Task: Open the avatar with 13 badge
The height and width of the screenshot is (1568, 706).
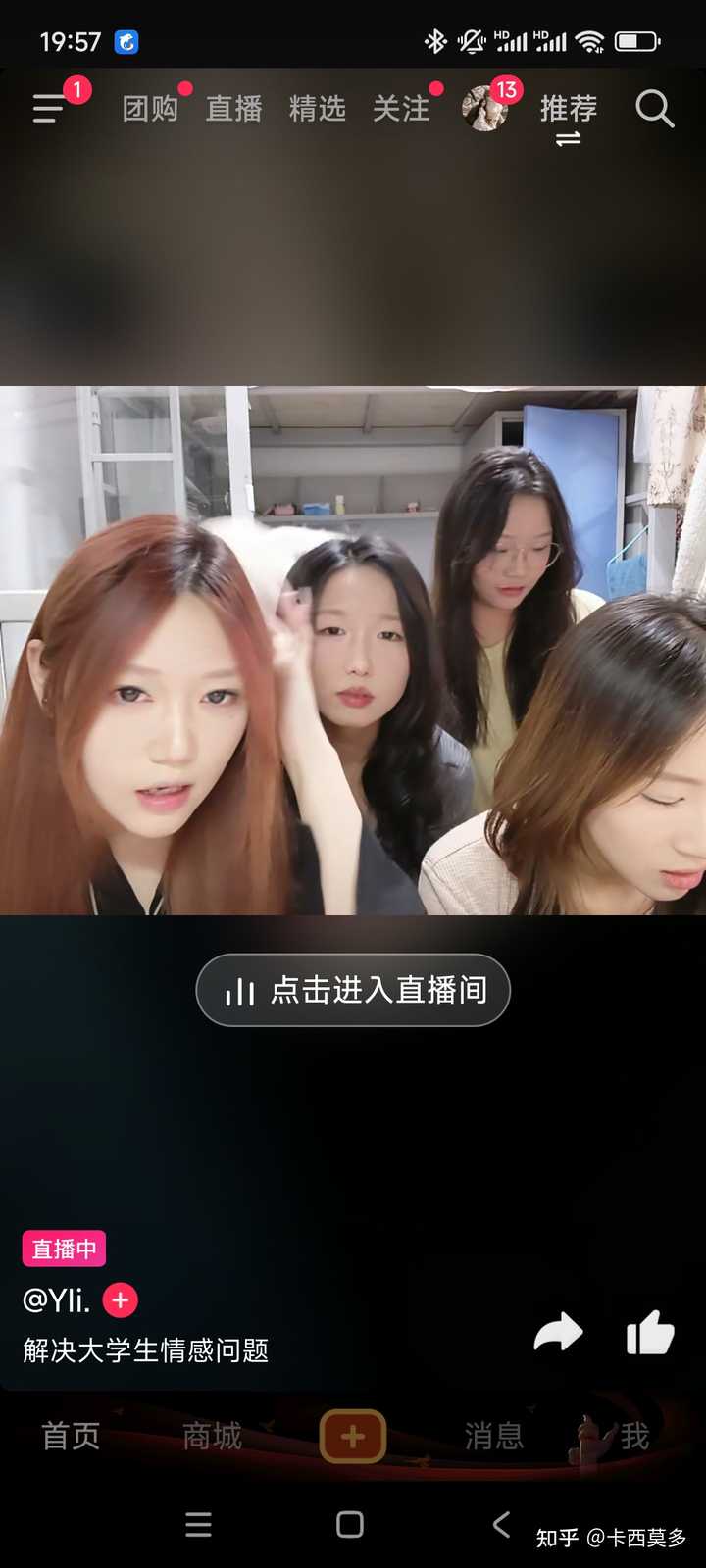Action: coord(485,108)
